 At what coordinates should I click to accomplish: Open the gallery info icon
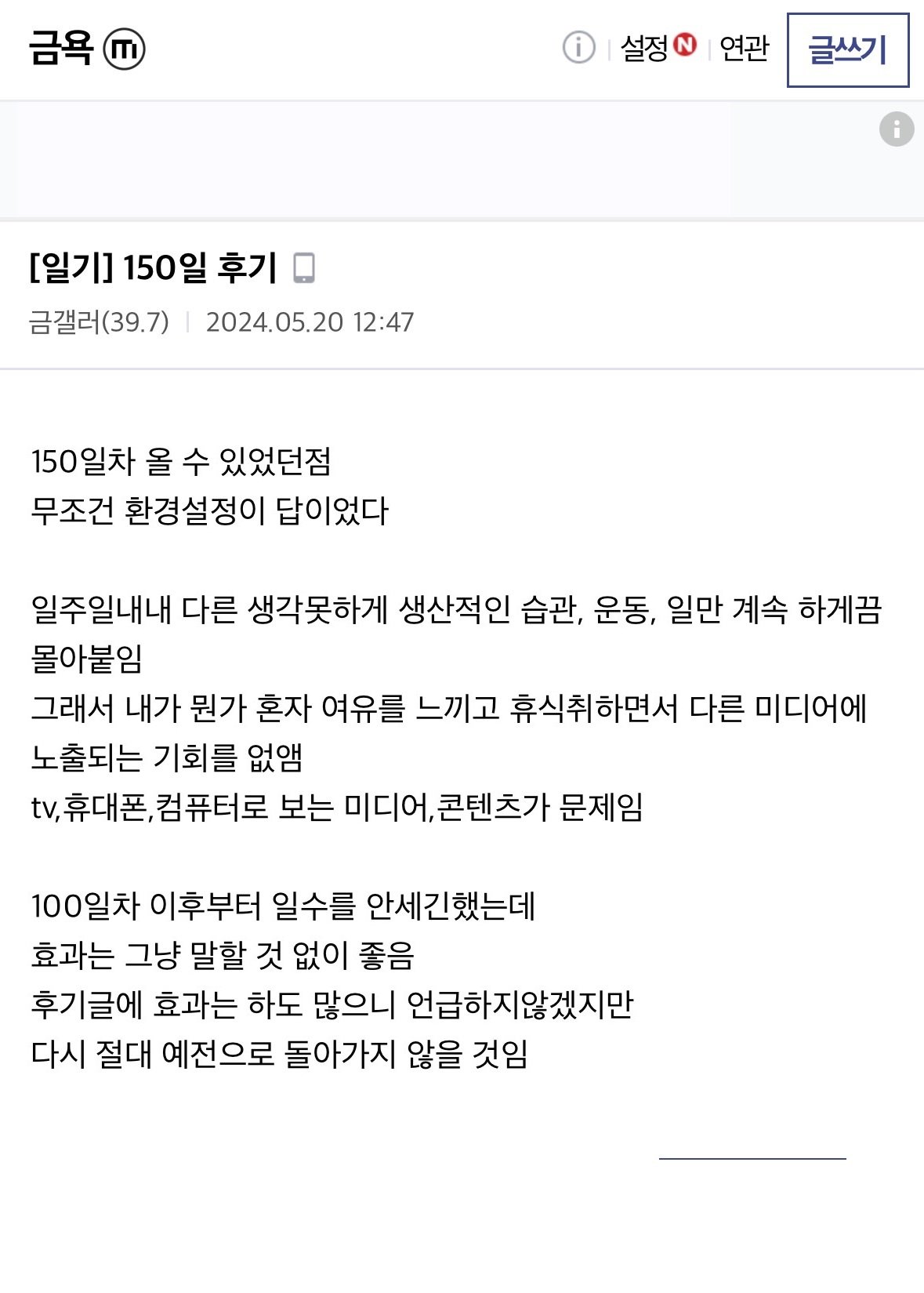click(578, 48)
